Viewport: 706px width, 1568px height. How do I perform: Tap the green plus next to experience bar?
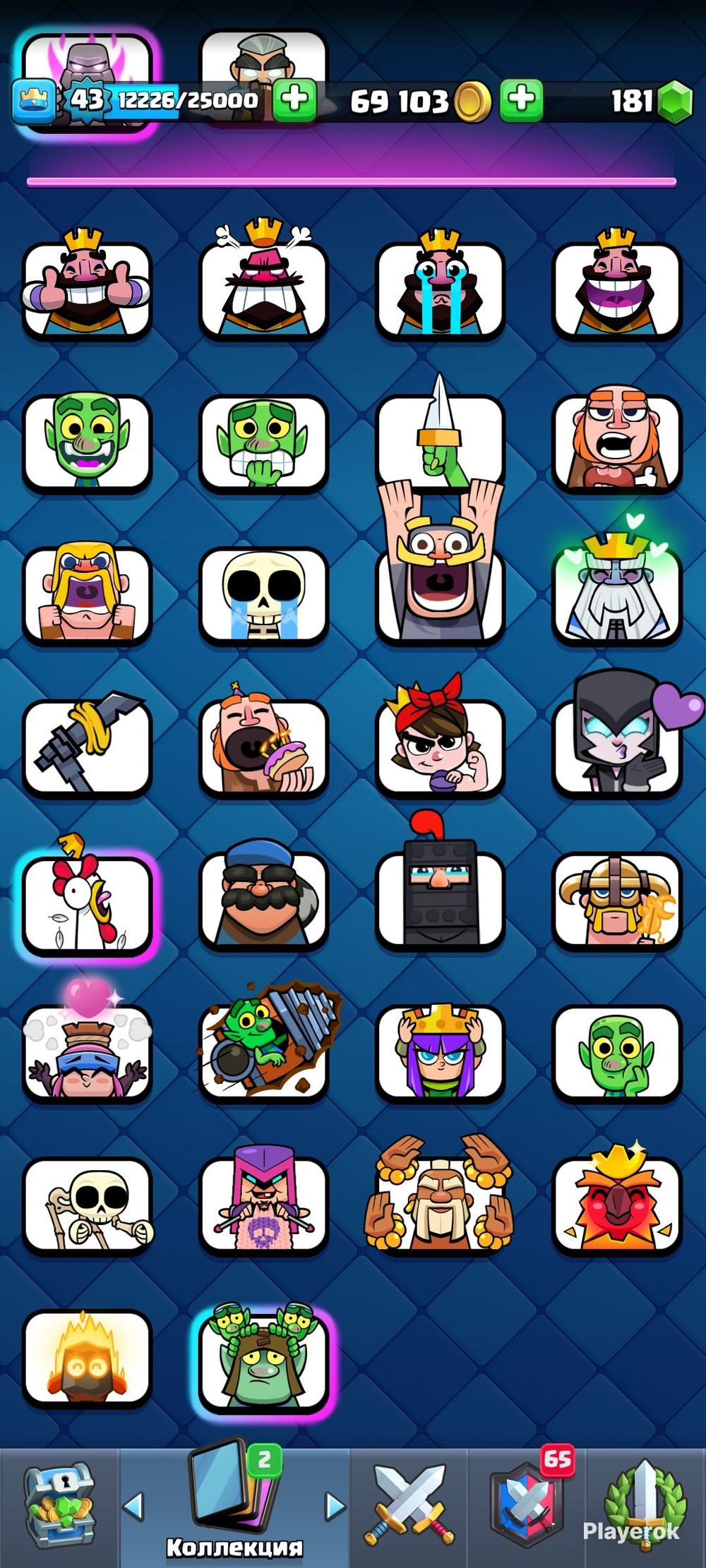click(294, 100)
